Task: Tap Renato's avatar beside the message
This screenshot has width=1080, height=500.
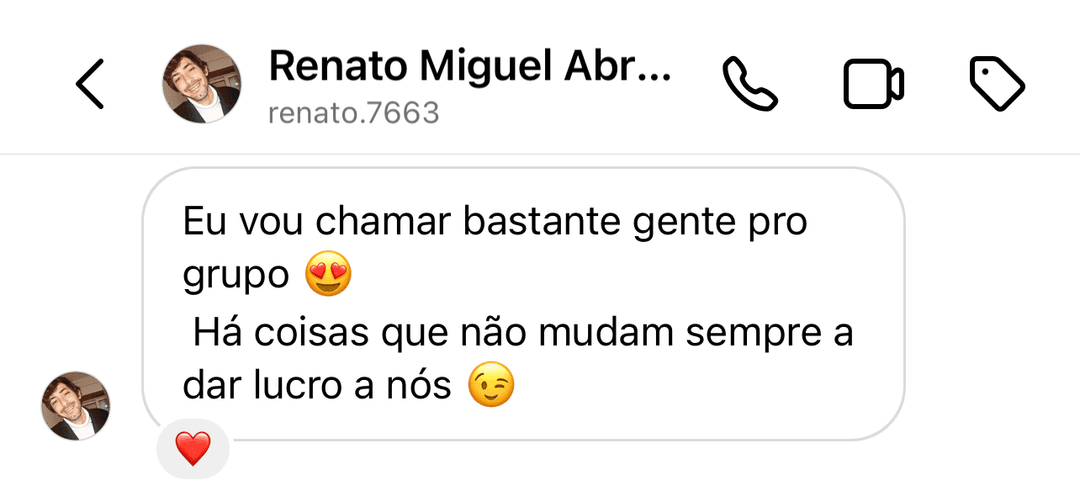Action: coord(75,407)
